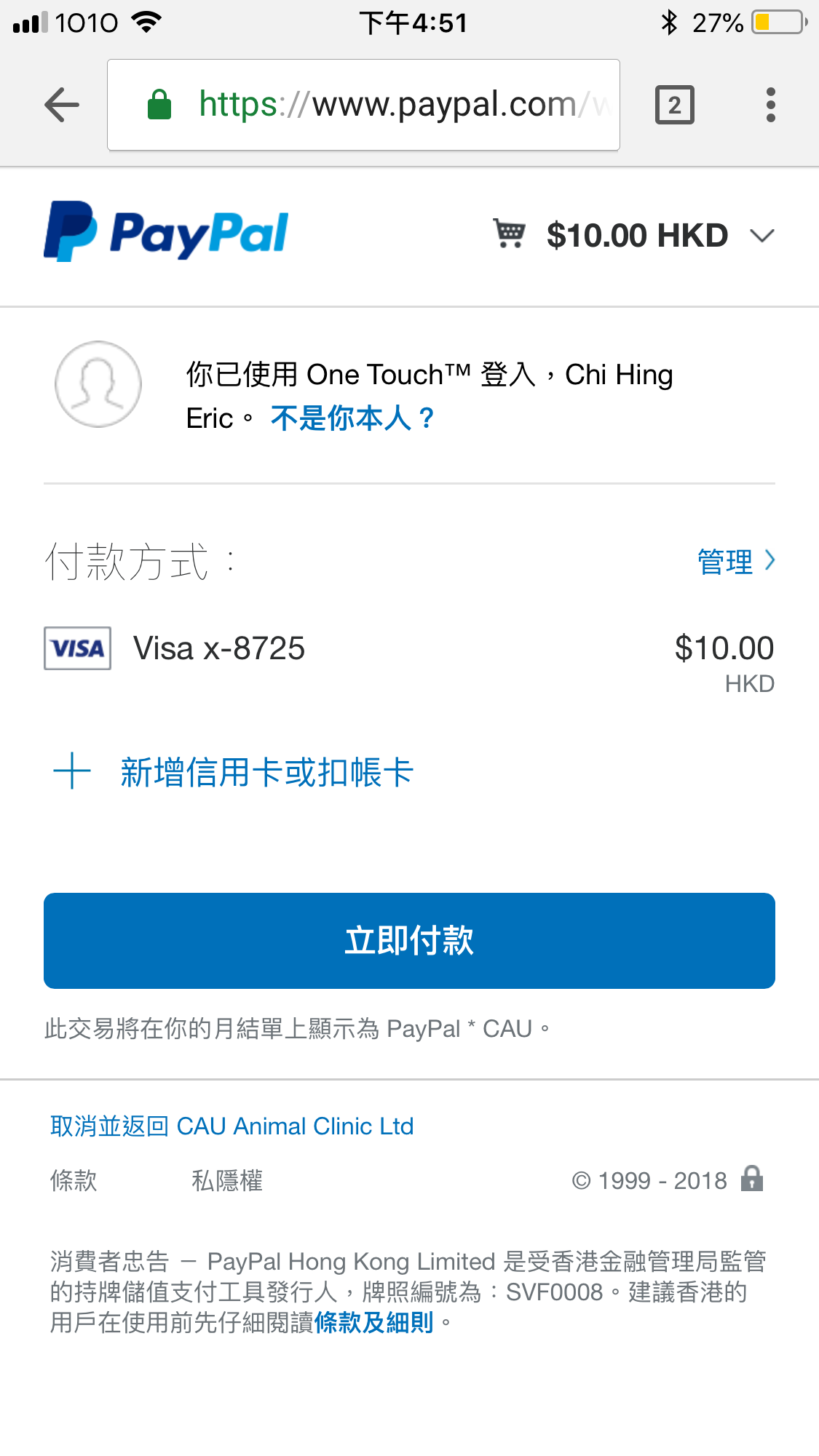Image resolution: width=819 pixels, height=1456 pixels.
Task: Cancel and return to CAU Animal Clinic Ltd
Action: tap(232, 1126)
